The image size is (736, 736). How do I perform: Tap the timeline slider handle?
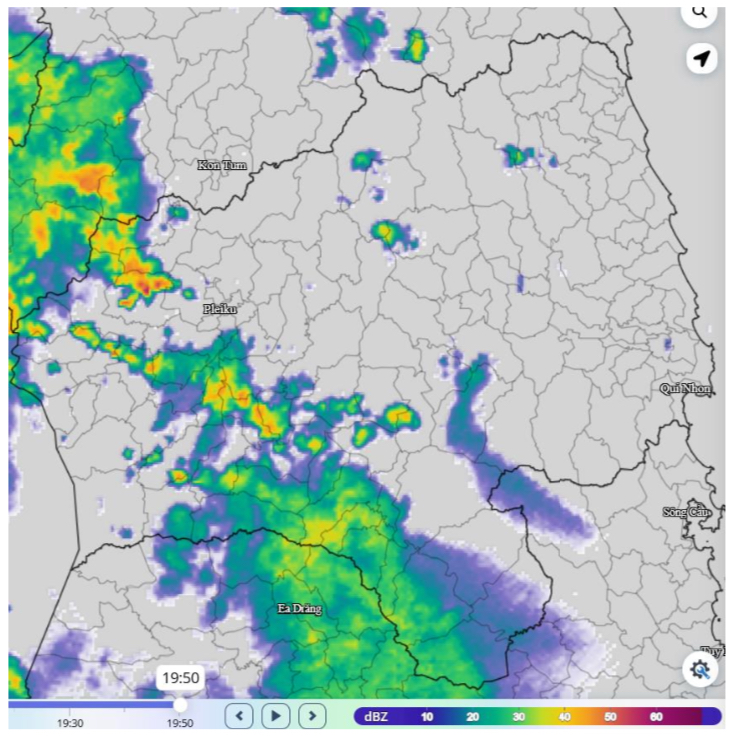point(179,704)
